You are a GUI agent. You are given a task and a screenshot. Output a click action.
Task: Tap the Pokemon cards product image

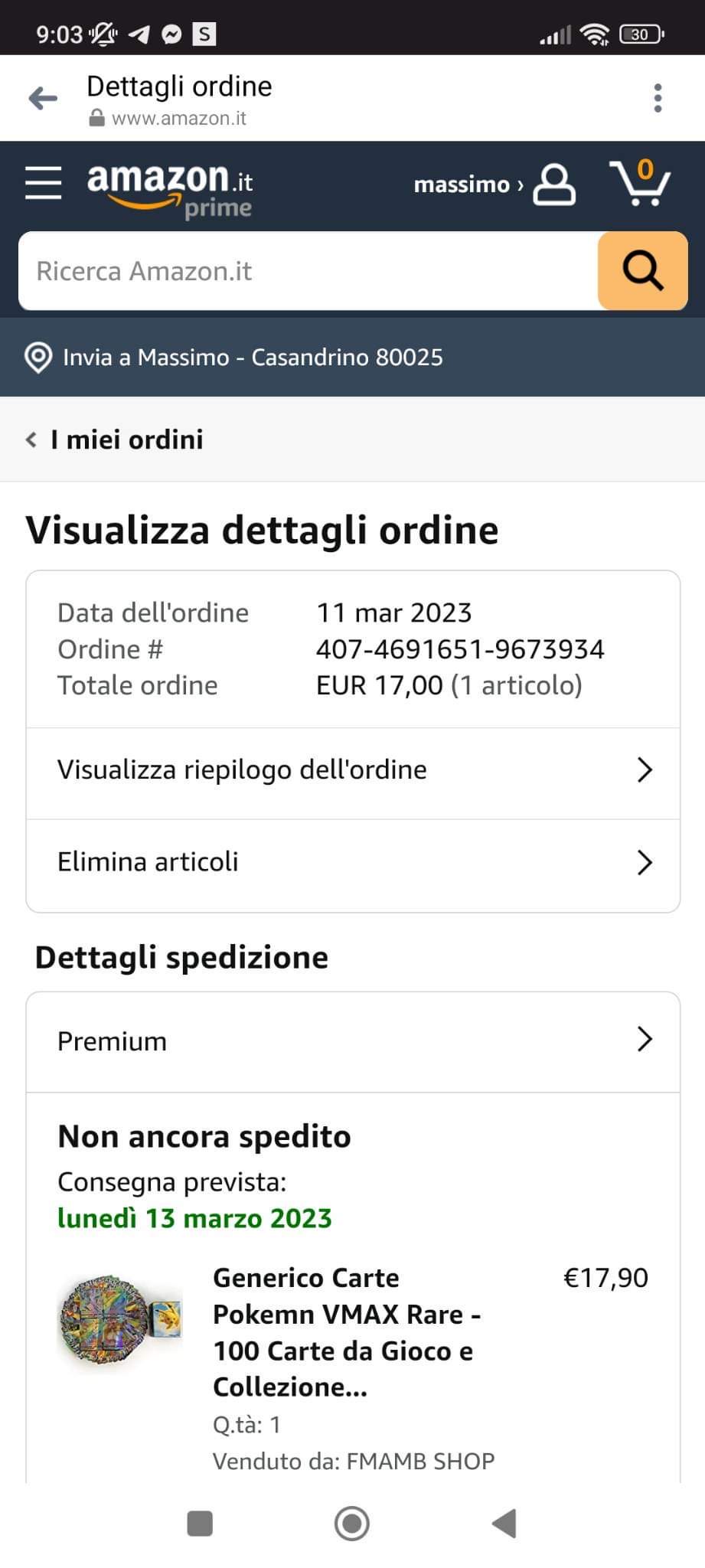[121, 1324]
